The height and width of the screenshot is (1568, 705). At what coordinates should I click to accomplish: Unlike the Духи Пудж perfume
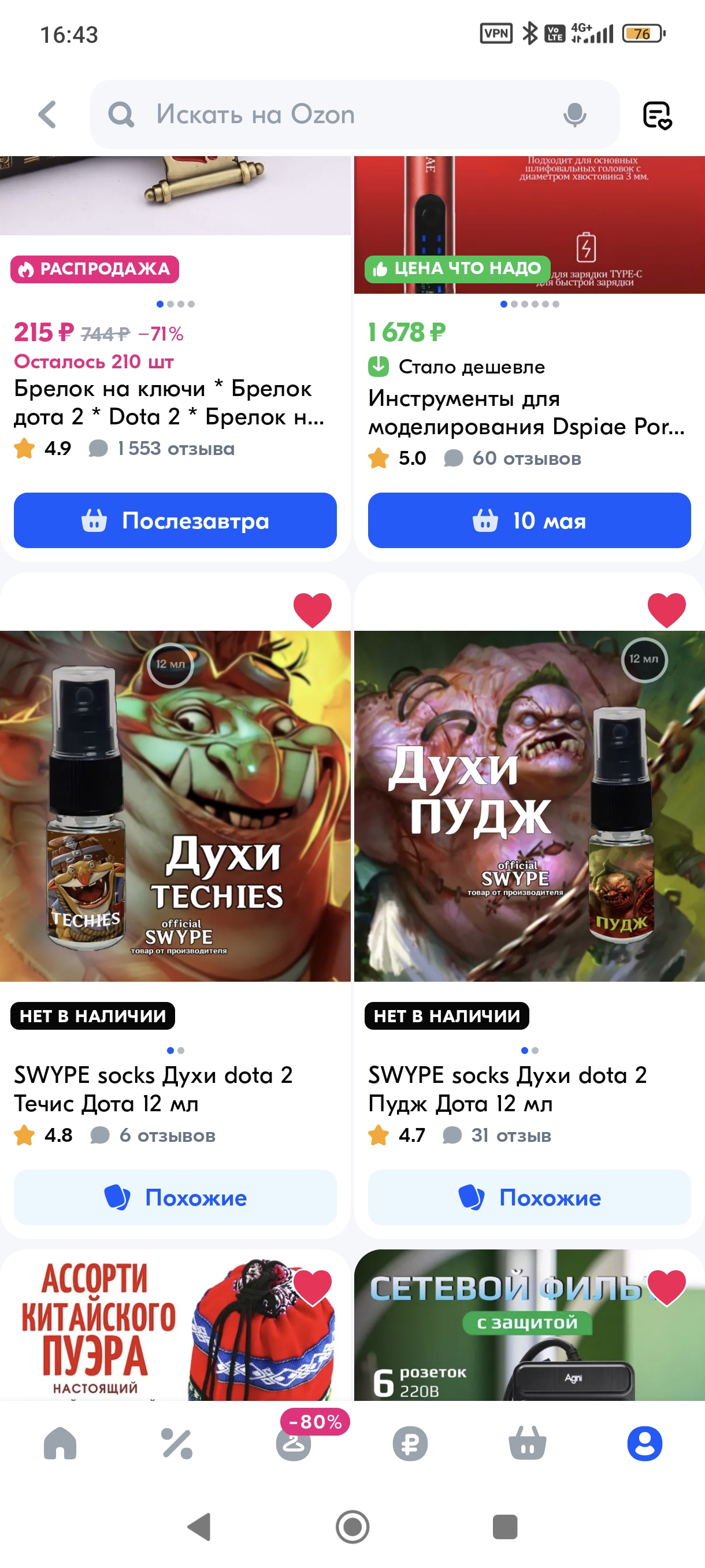pyautogui.click(x=667, y=609)
